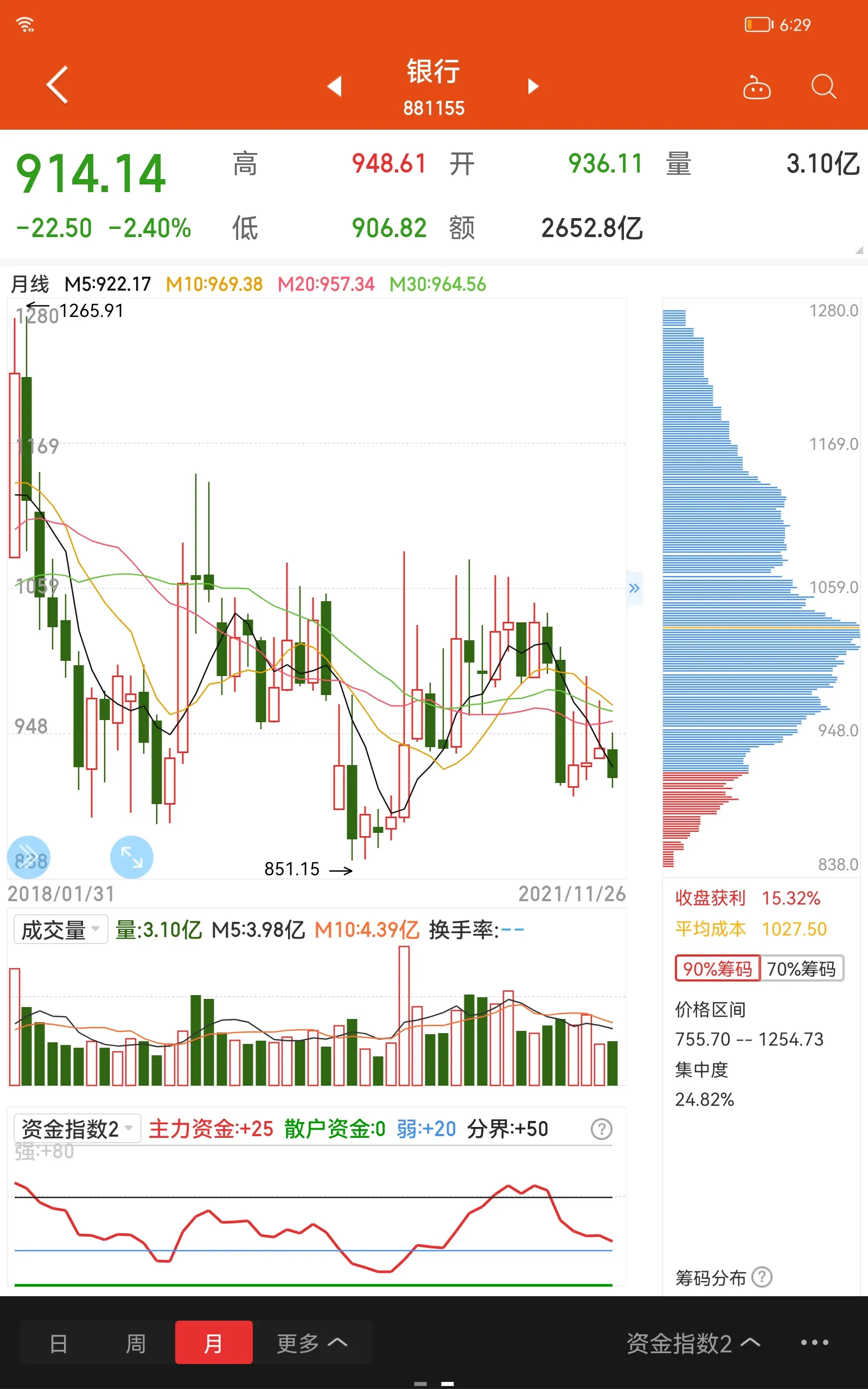Switch to the 日 daily chart

click(x=59, y=1343)
